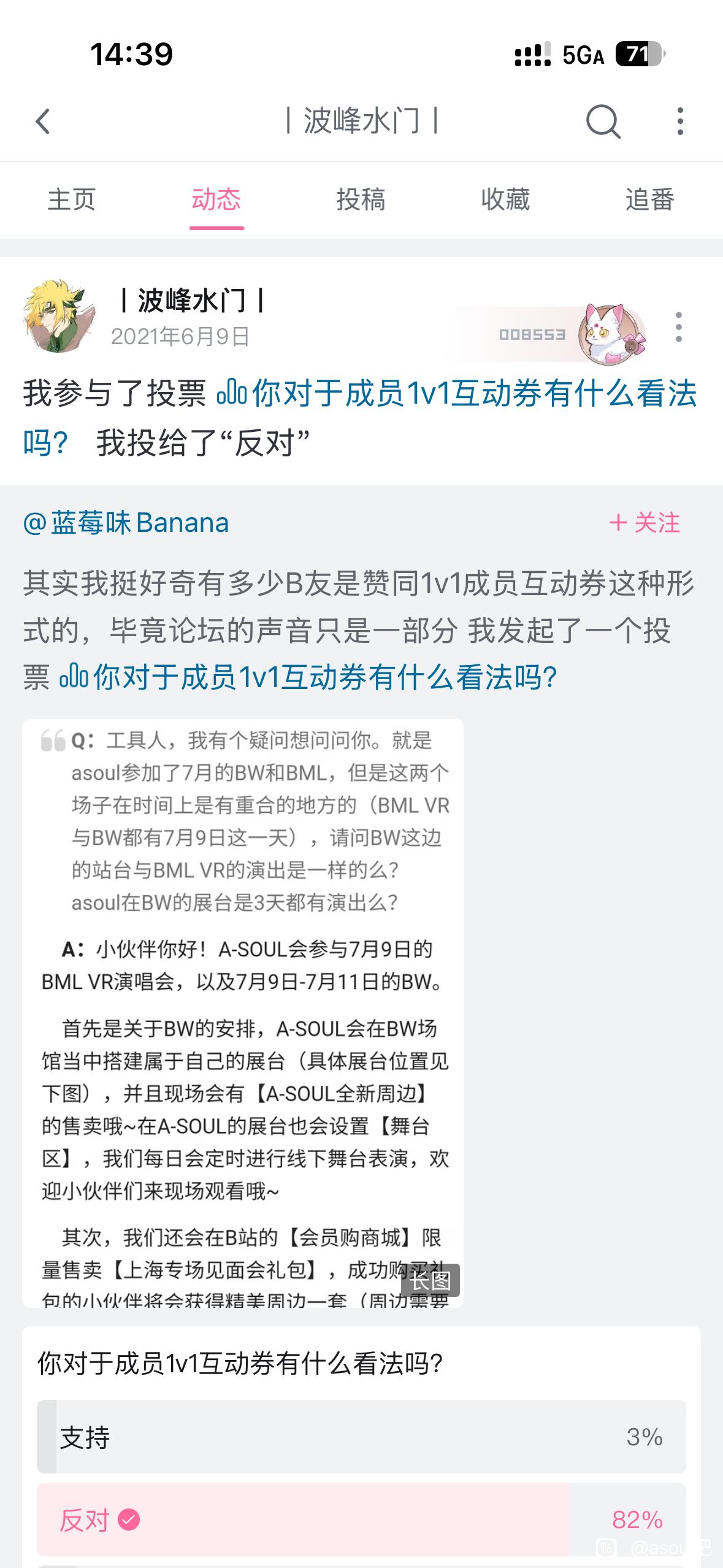Open the overflow menu in the top bar

click(679, 121)
